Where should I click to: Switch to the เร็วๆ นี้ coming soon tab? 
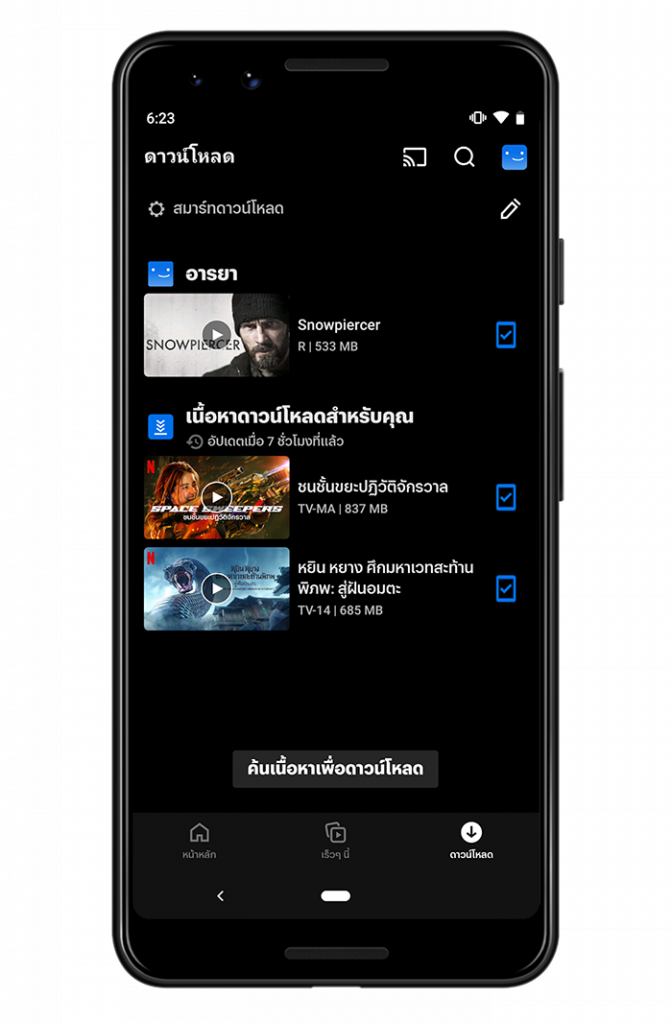[336, 841]
